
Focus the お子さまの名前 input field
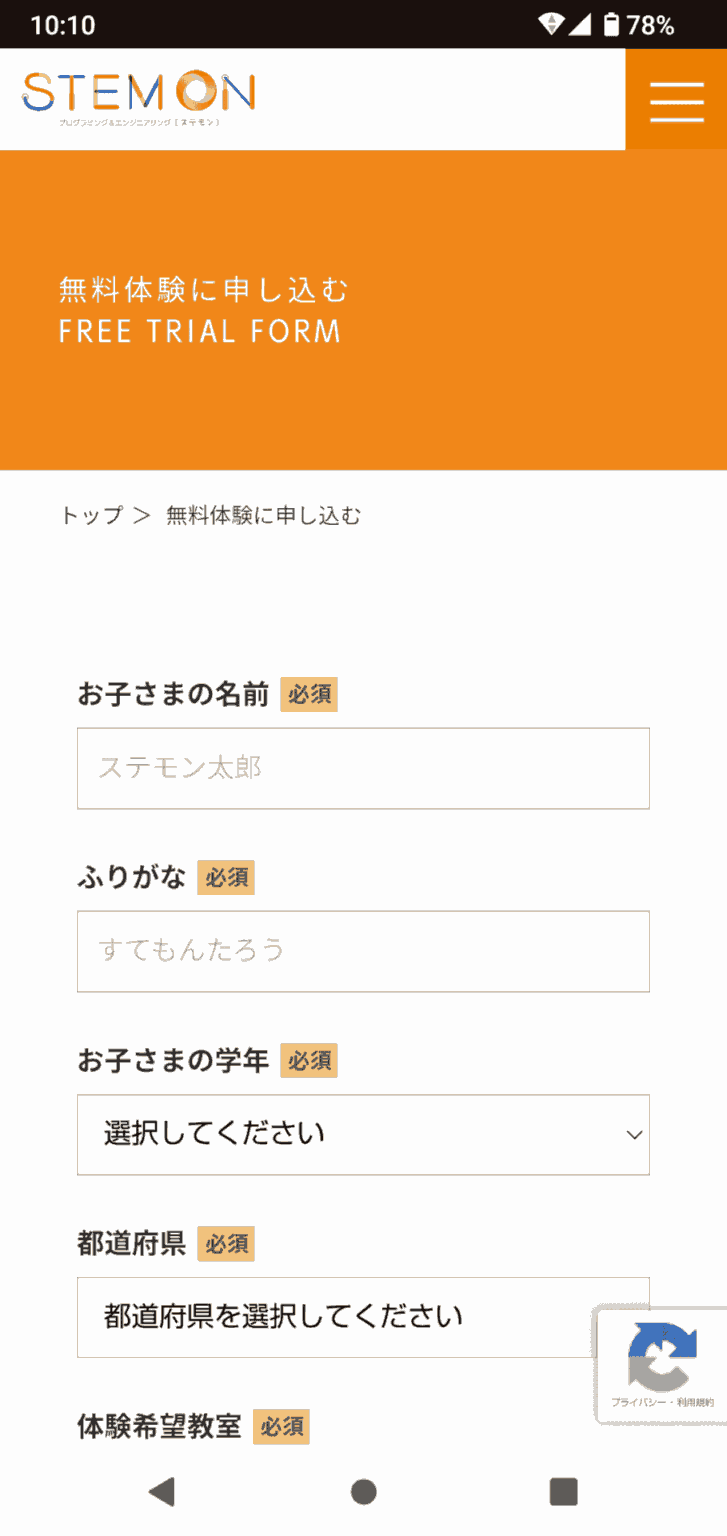tap(363, 768)
